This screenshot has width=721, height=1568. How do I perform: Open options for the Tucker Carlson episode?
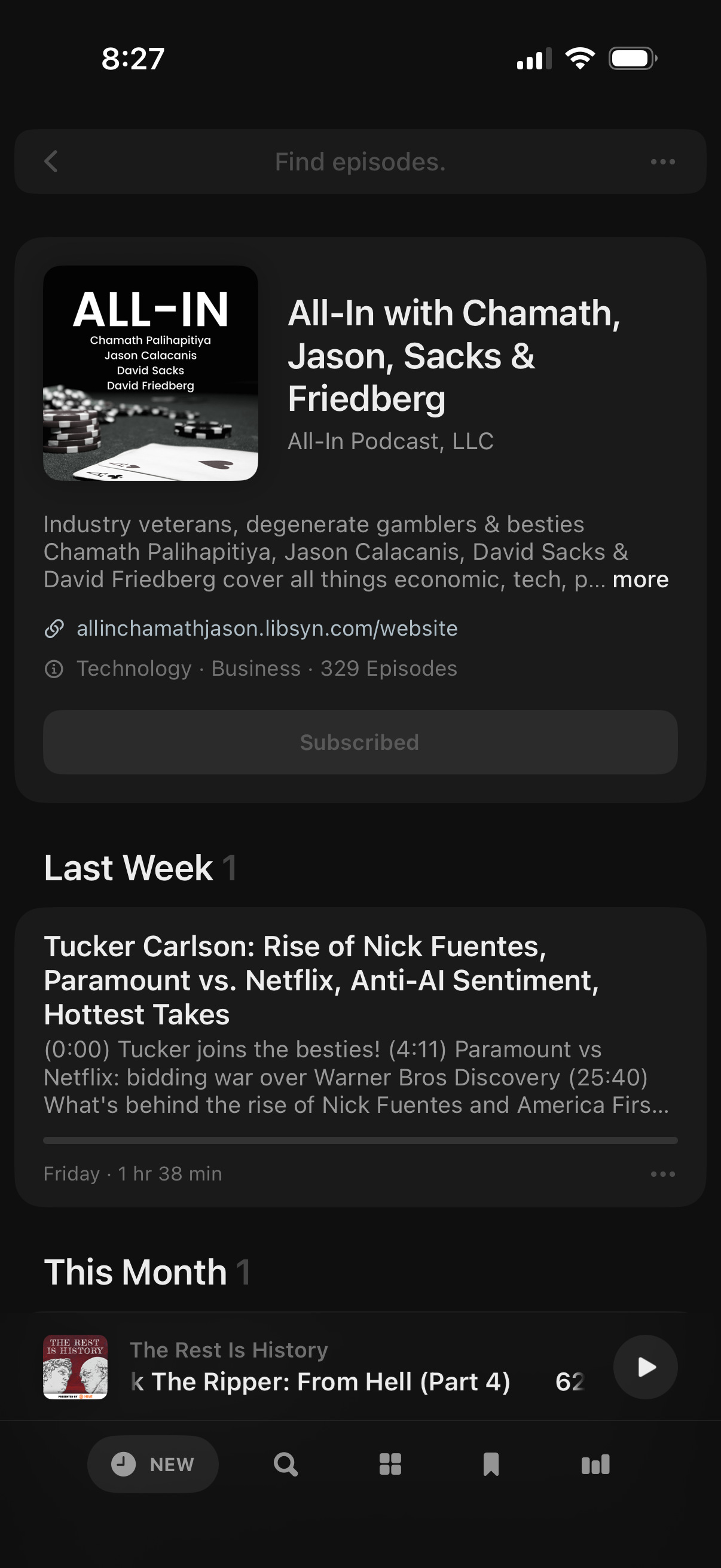(663, 1174)
